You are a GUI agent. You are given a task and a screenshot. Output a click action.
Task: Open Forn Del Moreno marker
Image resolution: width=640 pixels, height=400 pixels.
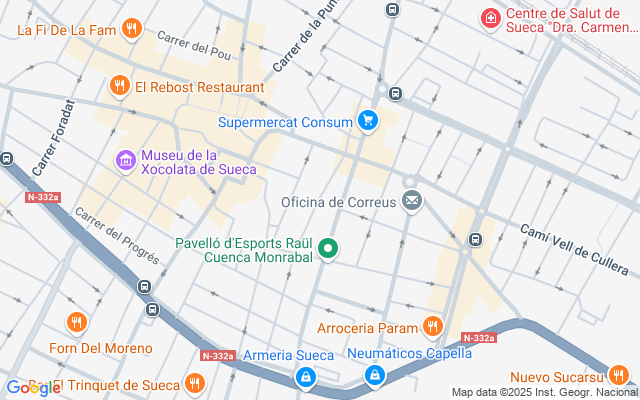click(78, 323)
